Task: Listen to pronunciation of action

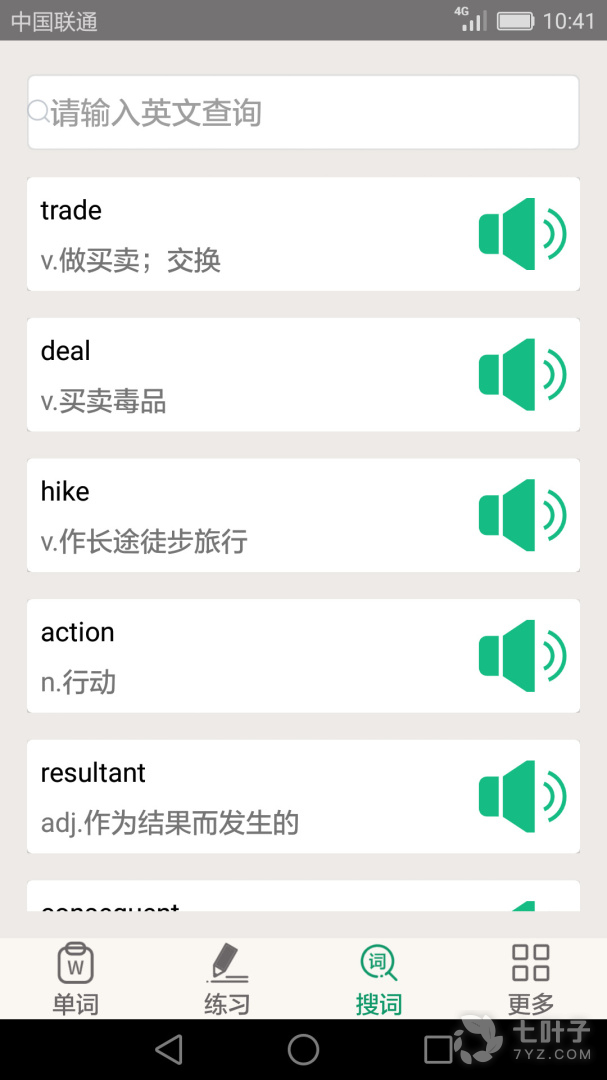Action: tap(523, 656)
